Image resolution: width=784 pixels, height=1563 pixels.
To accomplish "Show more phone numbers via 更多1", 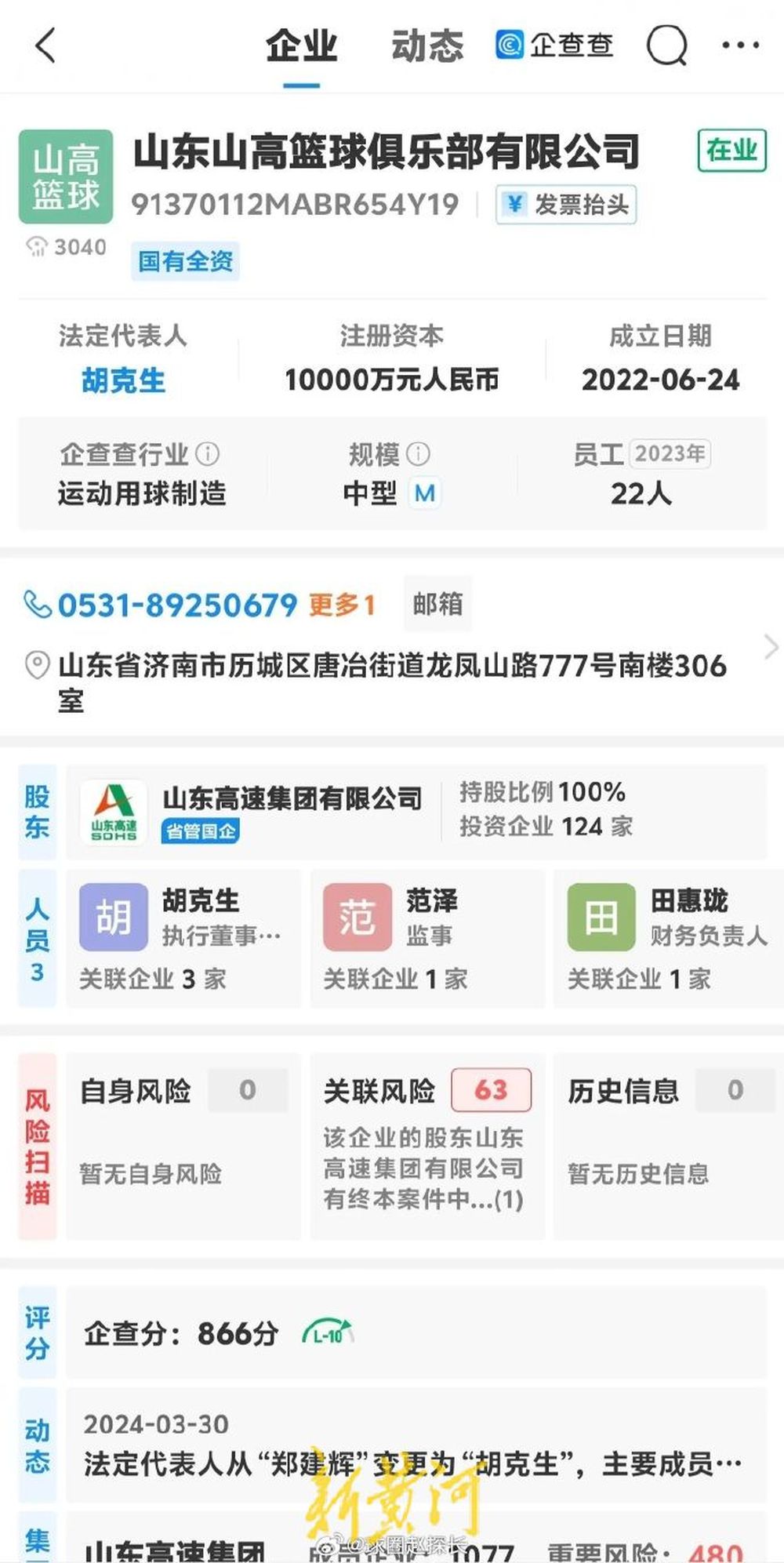I will pos(342,605).
